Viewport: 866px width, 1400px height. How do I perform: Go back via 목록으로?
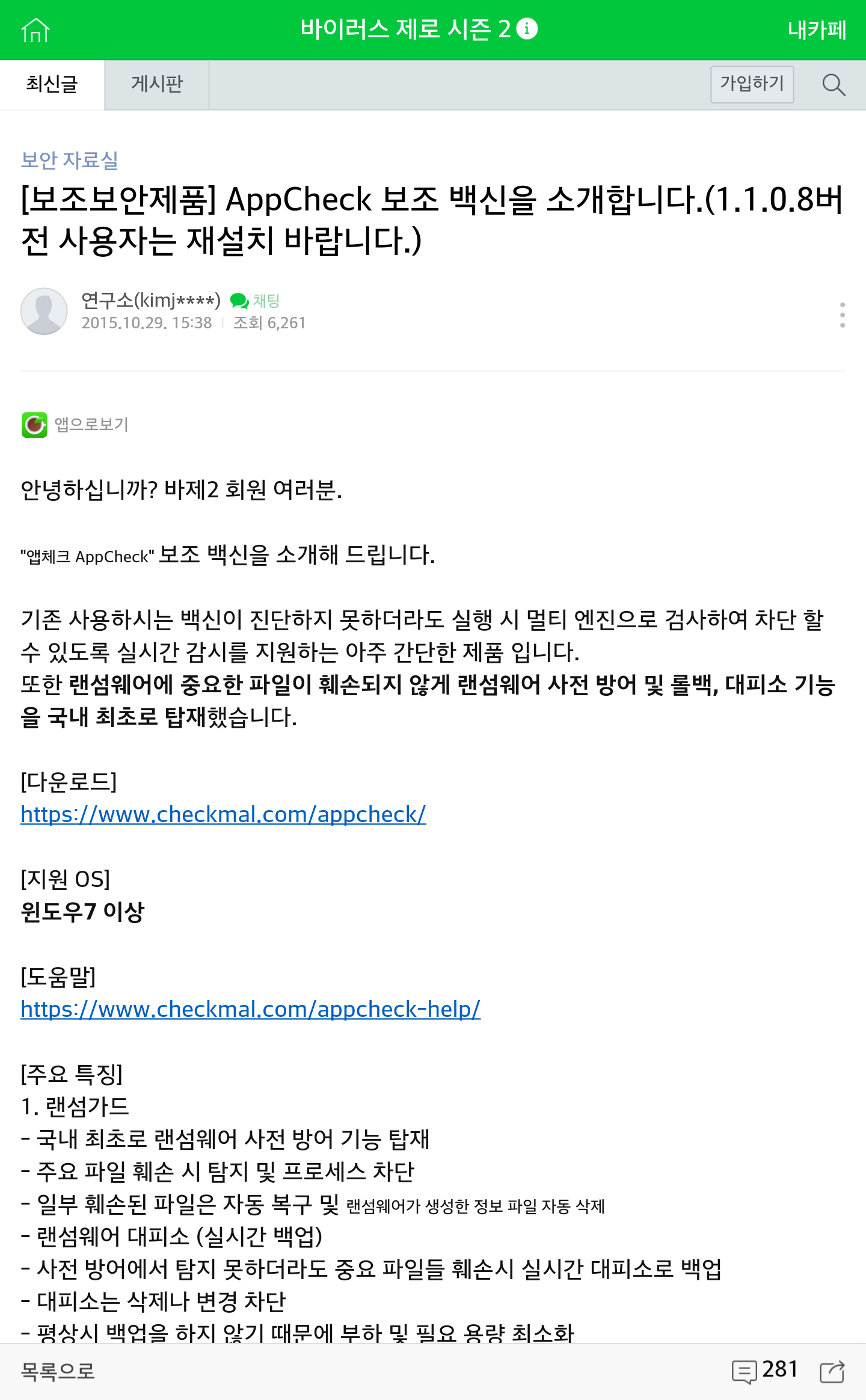pyautogui.click(x=58, y=1371)
